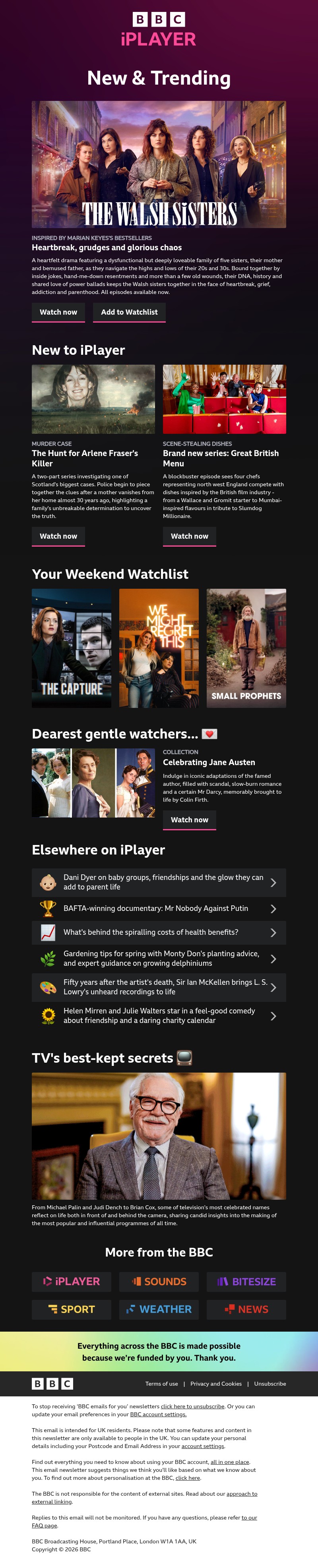
Task: Watch the Celebrating Jane Austen collection
Action: 189,820
